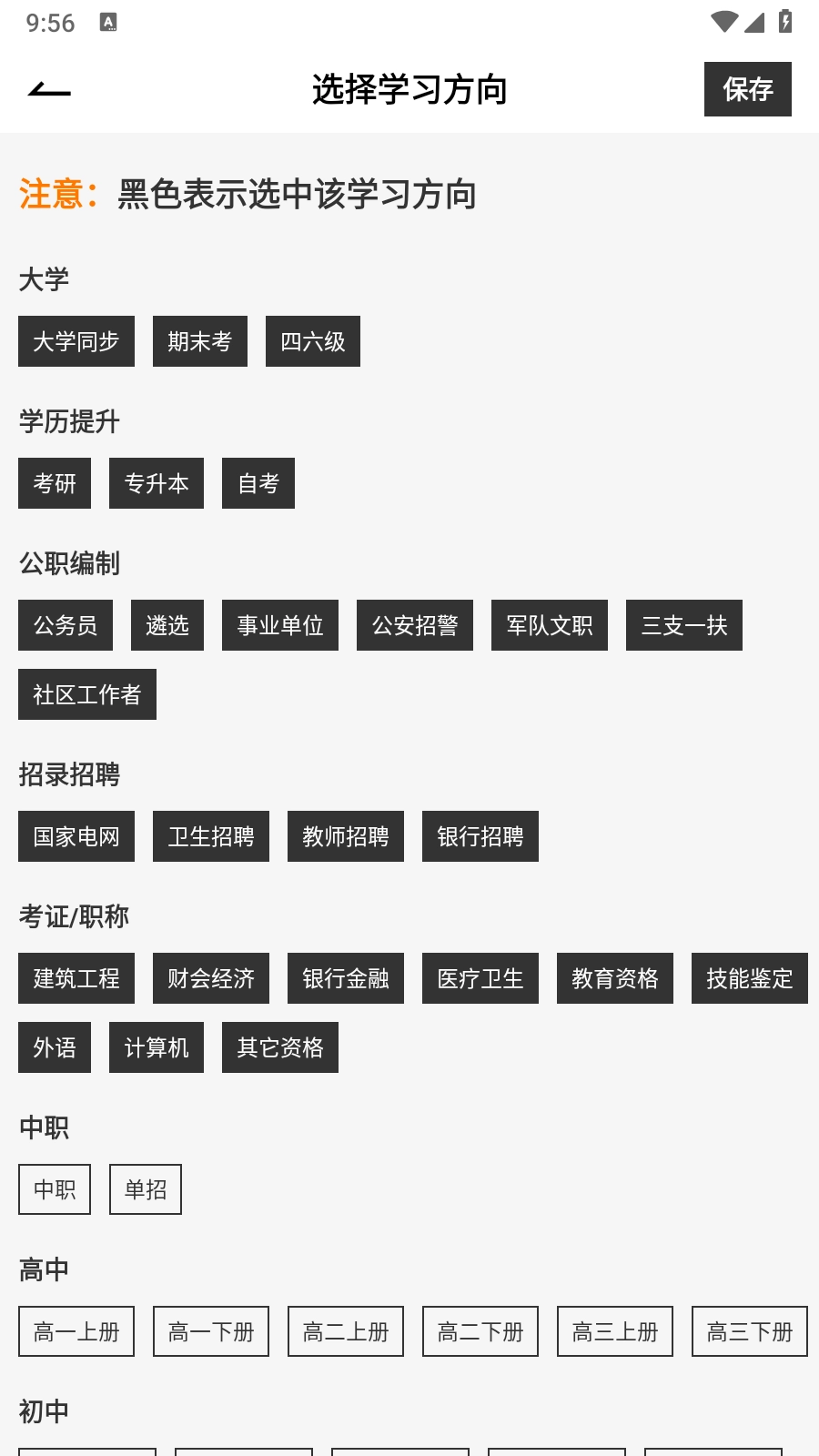Deselect the 专升本 option

coord(157,483)
